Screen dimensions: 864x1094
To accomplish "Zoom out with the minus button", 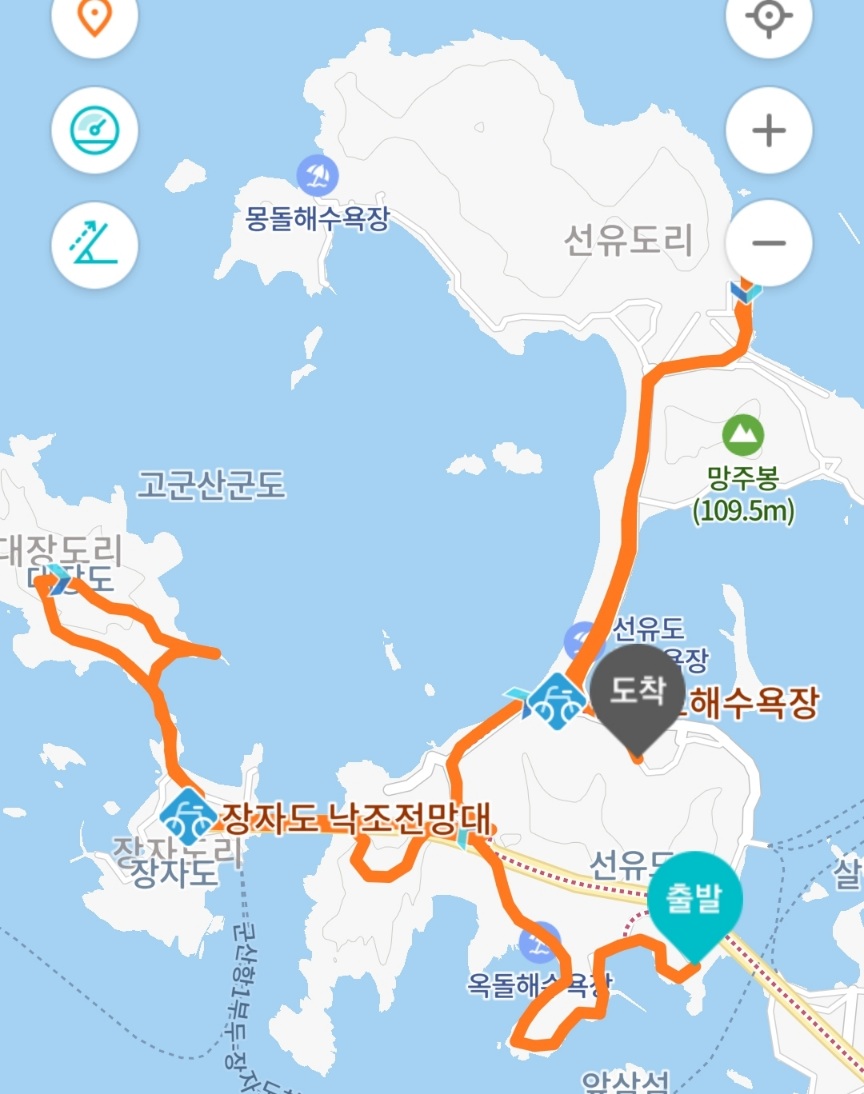I will (x=768, y=243).
